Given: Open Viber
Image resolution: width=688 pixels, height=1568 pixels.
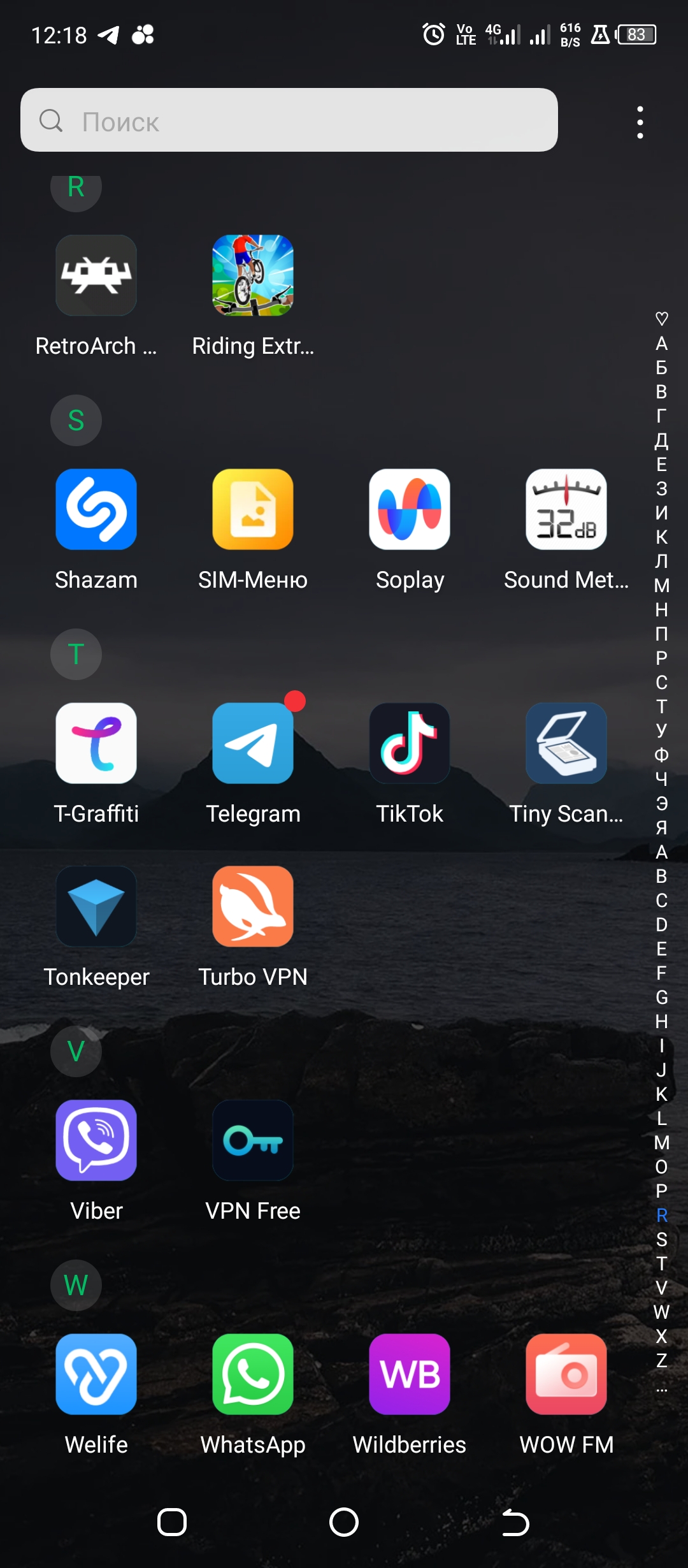Looking at the screenshot, I should click(96, 1140).
